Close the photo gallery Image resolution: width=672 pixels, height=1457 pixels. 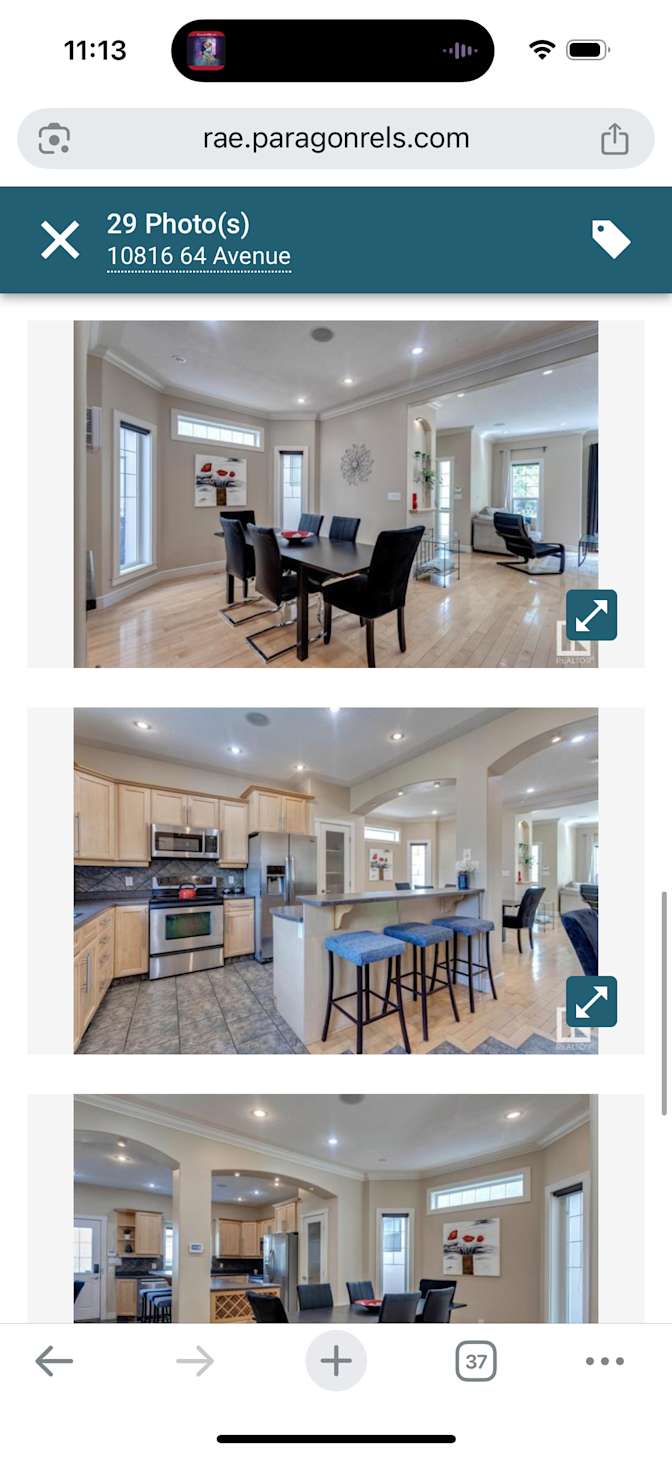(x=60, y=240)
